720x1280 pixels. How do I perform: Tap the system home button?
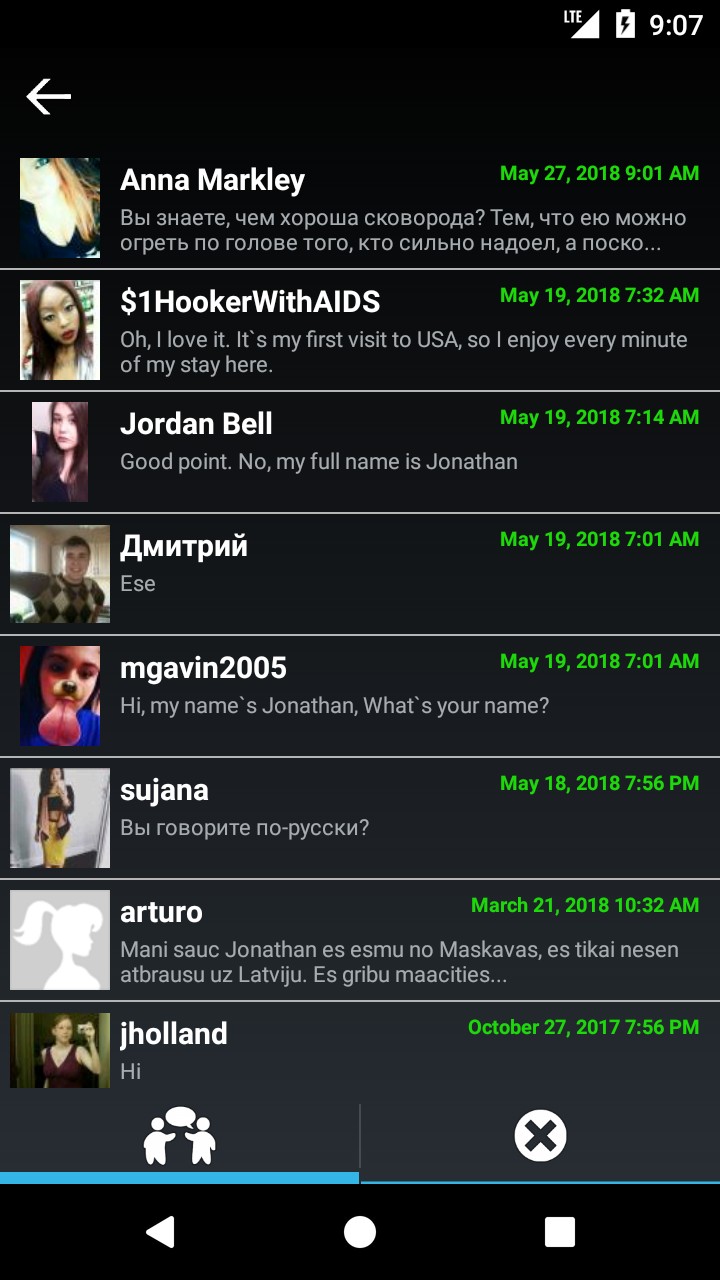(360, 1232)
